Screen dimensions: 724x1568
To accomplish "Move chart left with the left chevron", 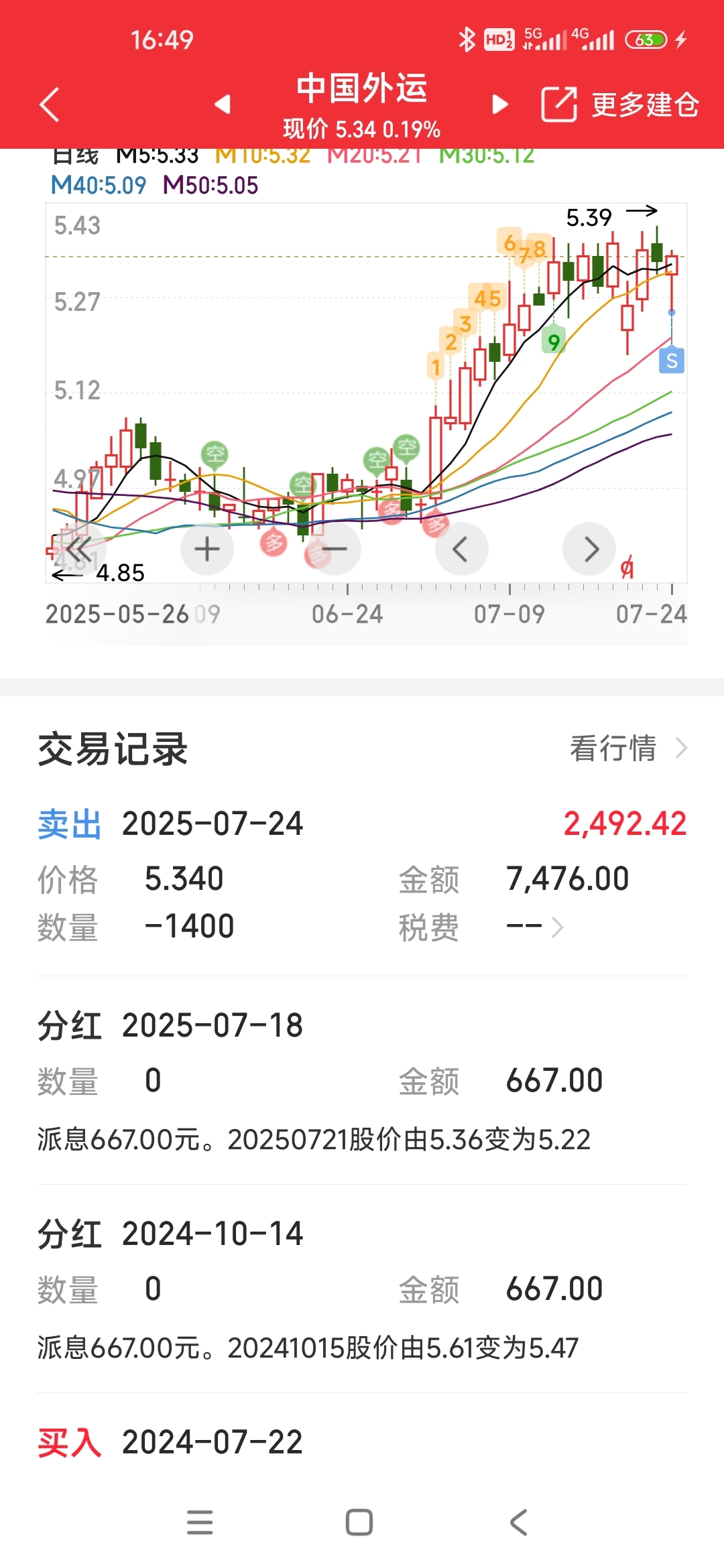I will [x=461, y=549].
